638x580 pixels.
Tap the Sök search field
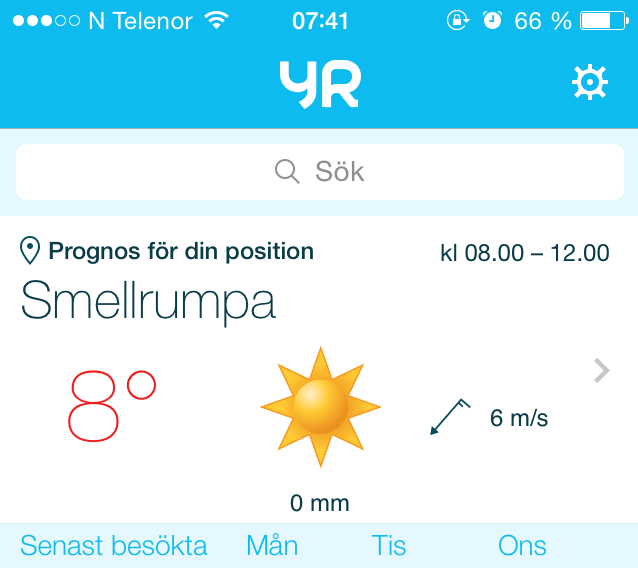click(x=319, y=172)
